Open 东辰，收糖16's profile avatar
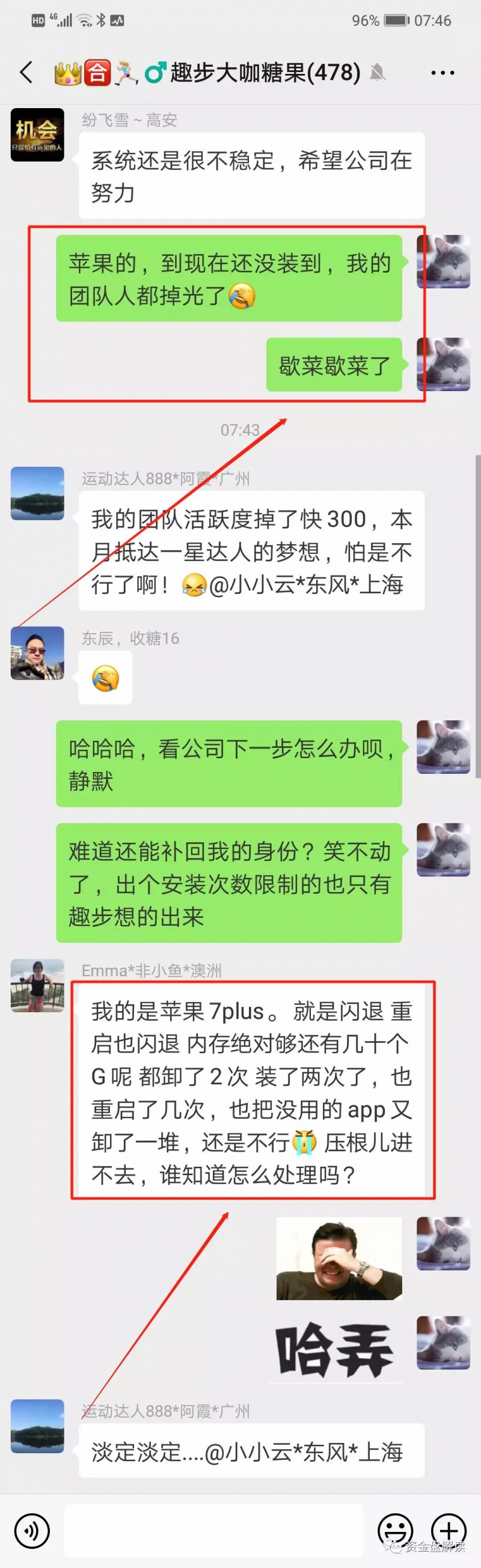The width and height of the screenshot is (481, 1568). (x=37, y=652)
